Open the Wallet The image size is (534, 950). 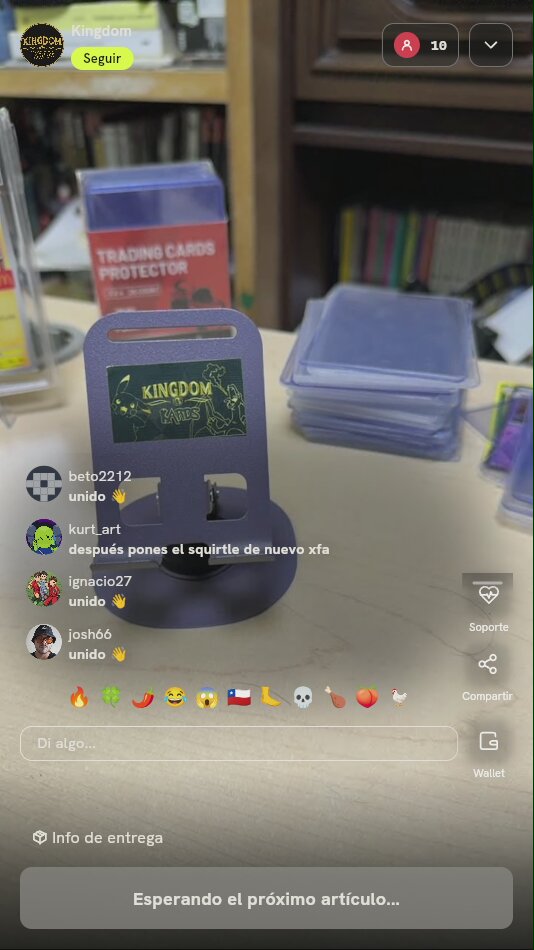(x=489, y=753)
